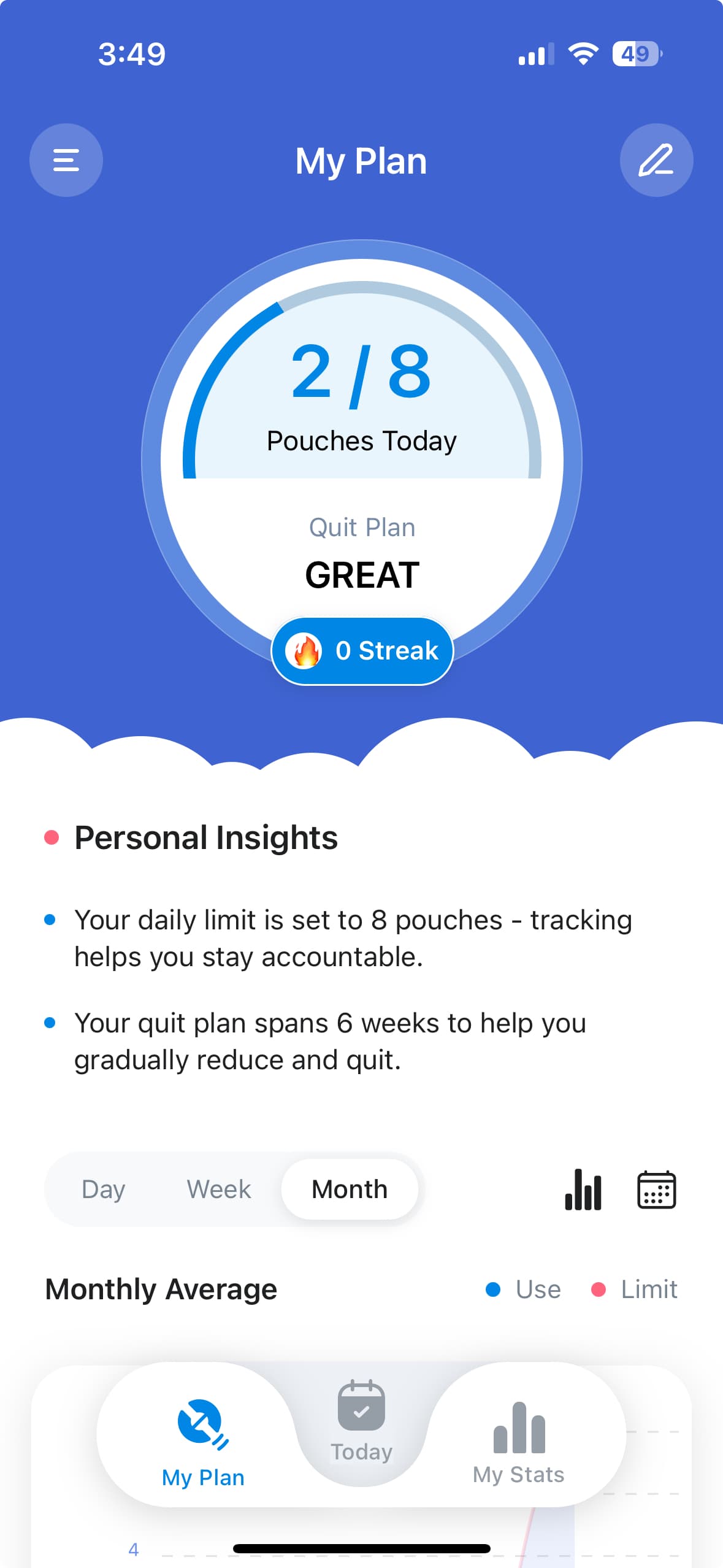Image resolution: width=723 pixels, height=1568 pixels.
Task: Switch the chart to Week view
Action: coord(219,1189)
